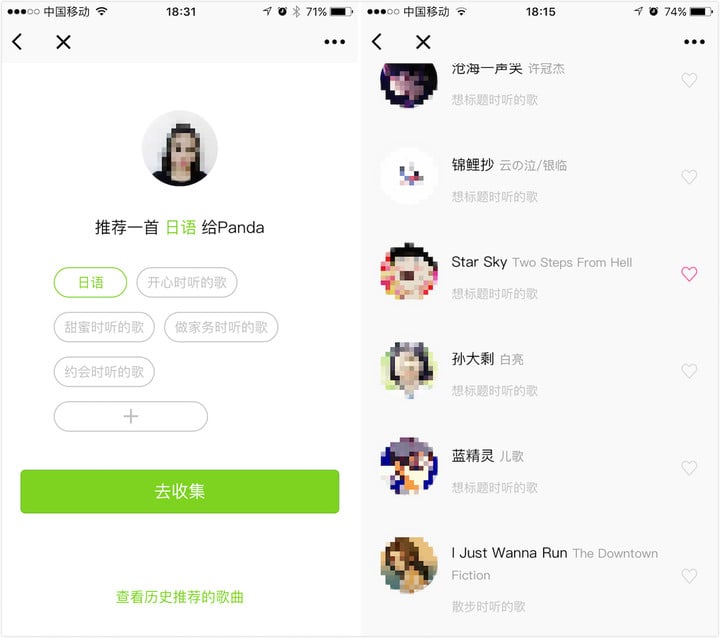This screenshot has width=720, height=638.
Task: Like the song 孙大剩
Action: [x=689, y=371]
